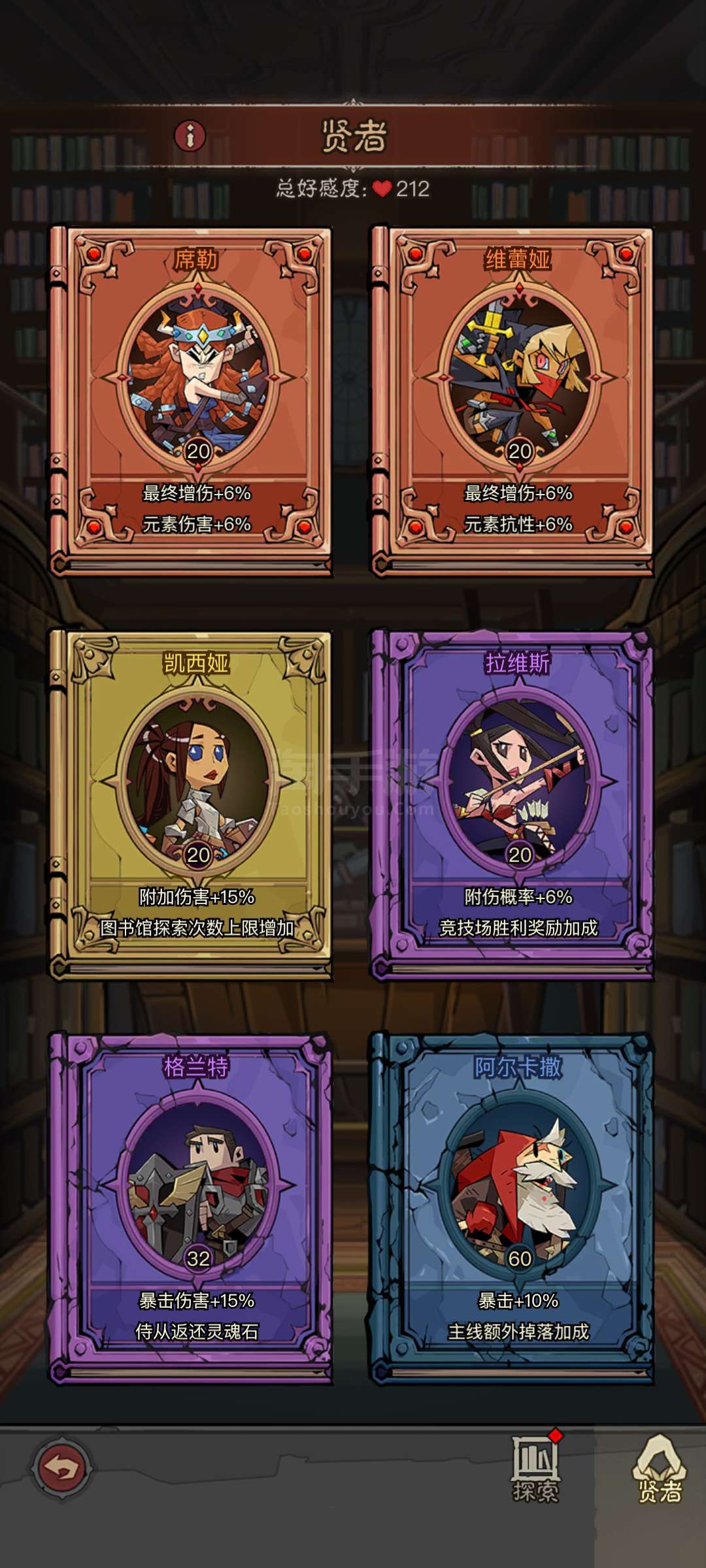Open the 凯西娅 yellow book card

click(190, 805)
